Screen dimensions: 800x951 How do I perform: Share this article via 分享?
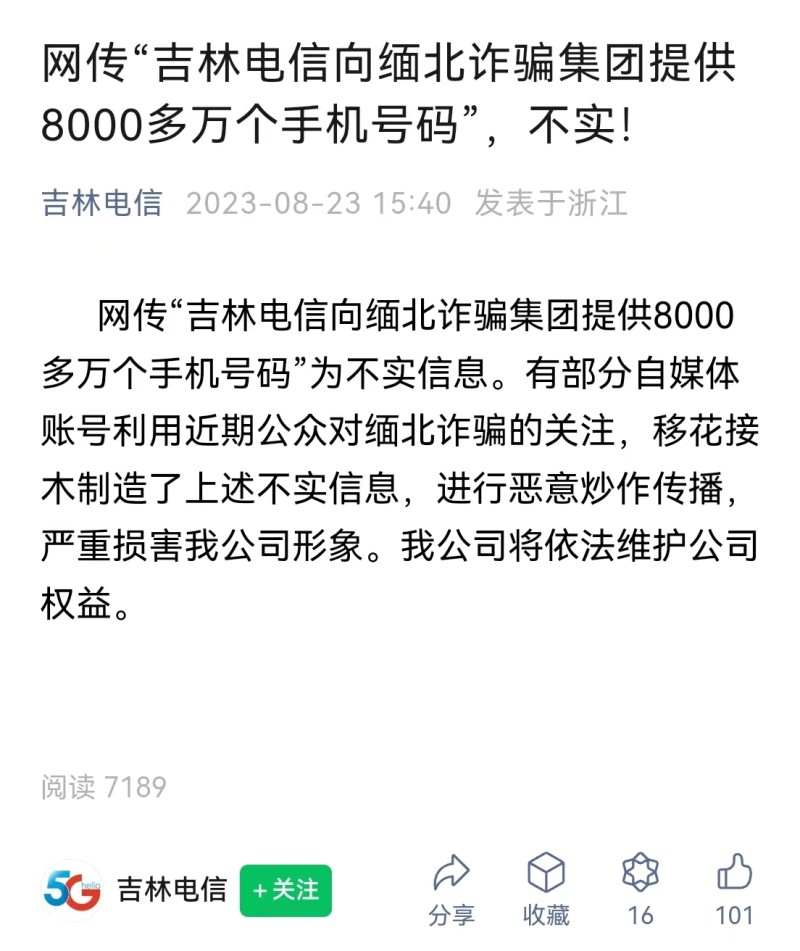coord(451,875)
